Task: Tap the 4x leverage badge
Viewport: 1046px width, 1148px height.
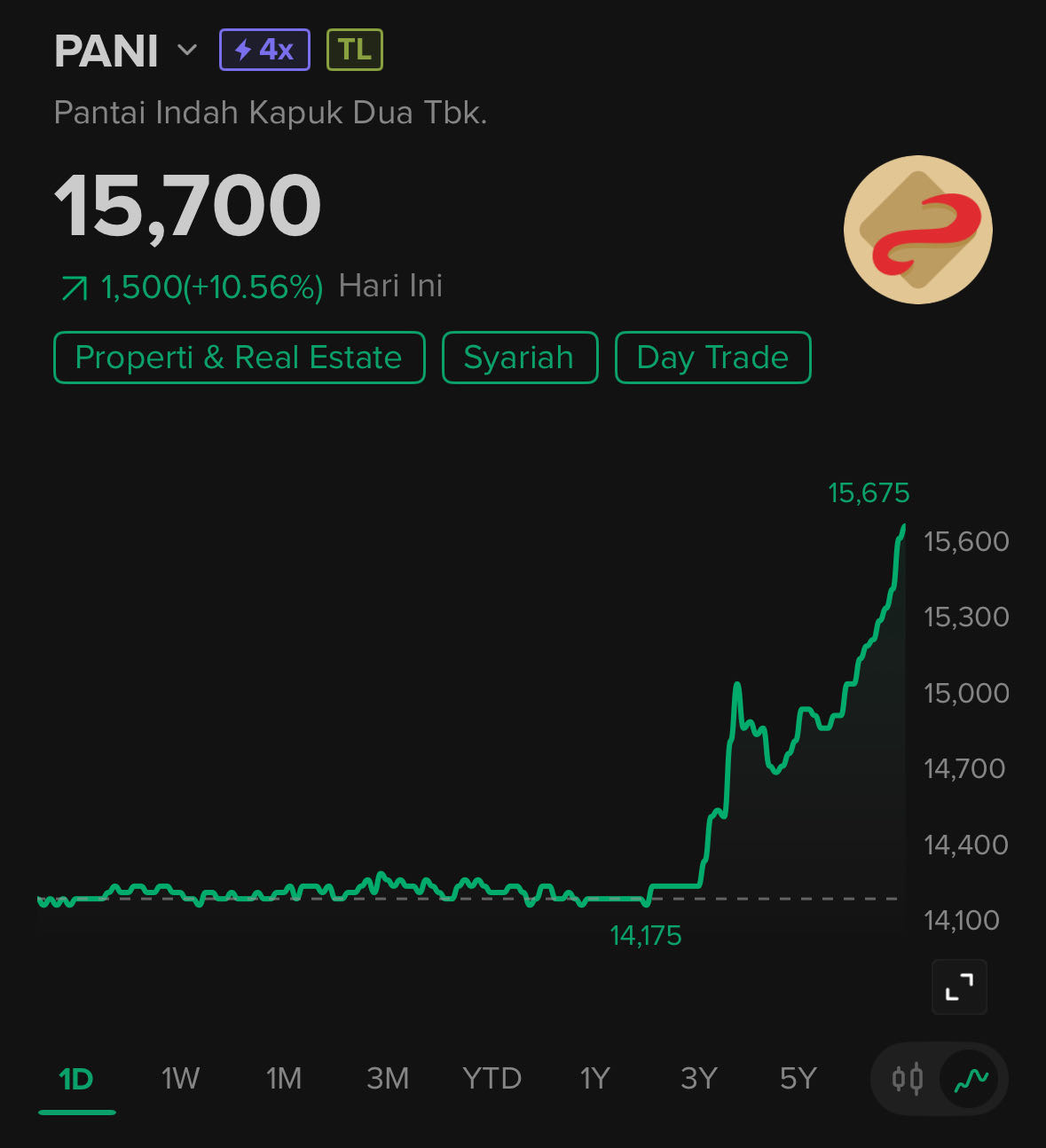Action: coord(264,50)
